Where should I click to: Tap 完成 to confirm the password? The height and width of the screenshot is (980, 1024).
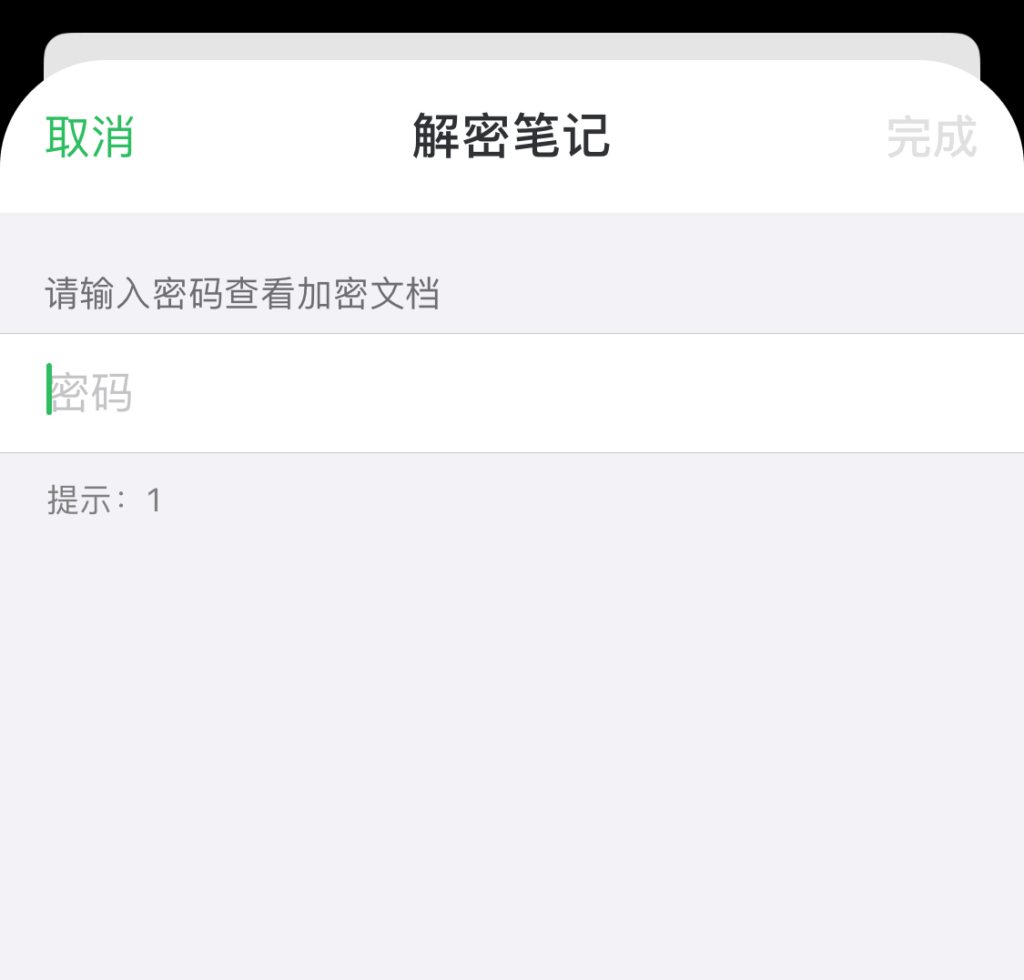[x=931, y=137]
